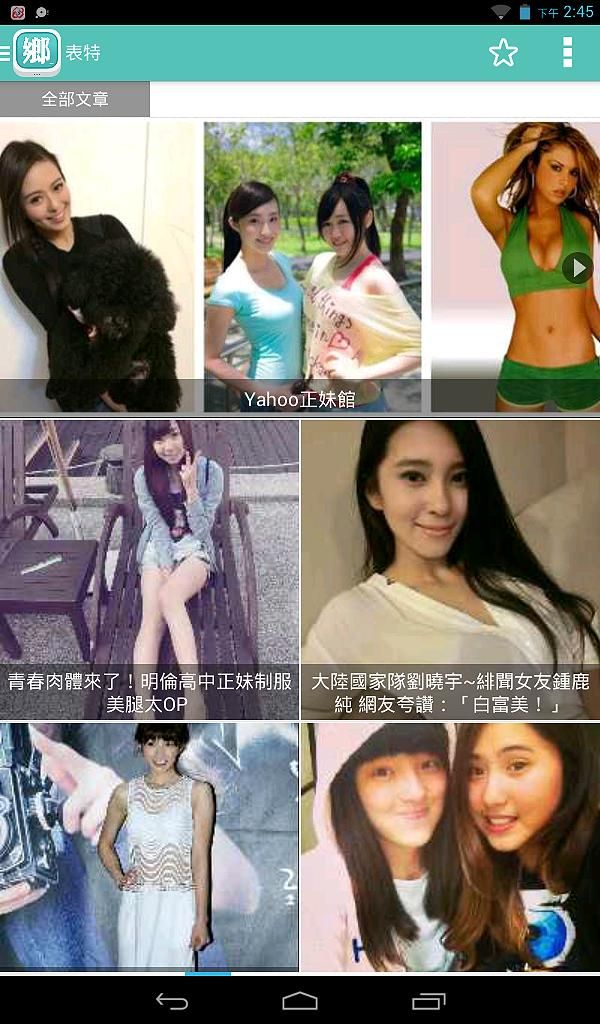Tap the next arrow on the featured carousel
This screenshot has height=1024, width=600.
[x=577, y=268]
